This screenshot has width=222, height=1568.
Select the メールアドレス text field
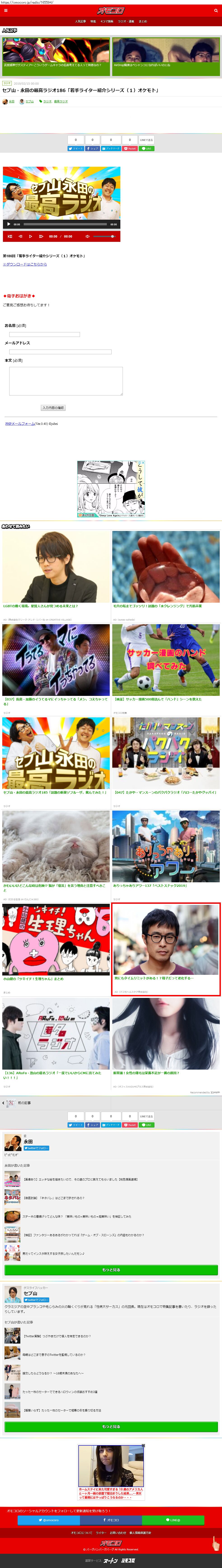click(x=60, y=352)
